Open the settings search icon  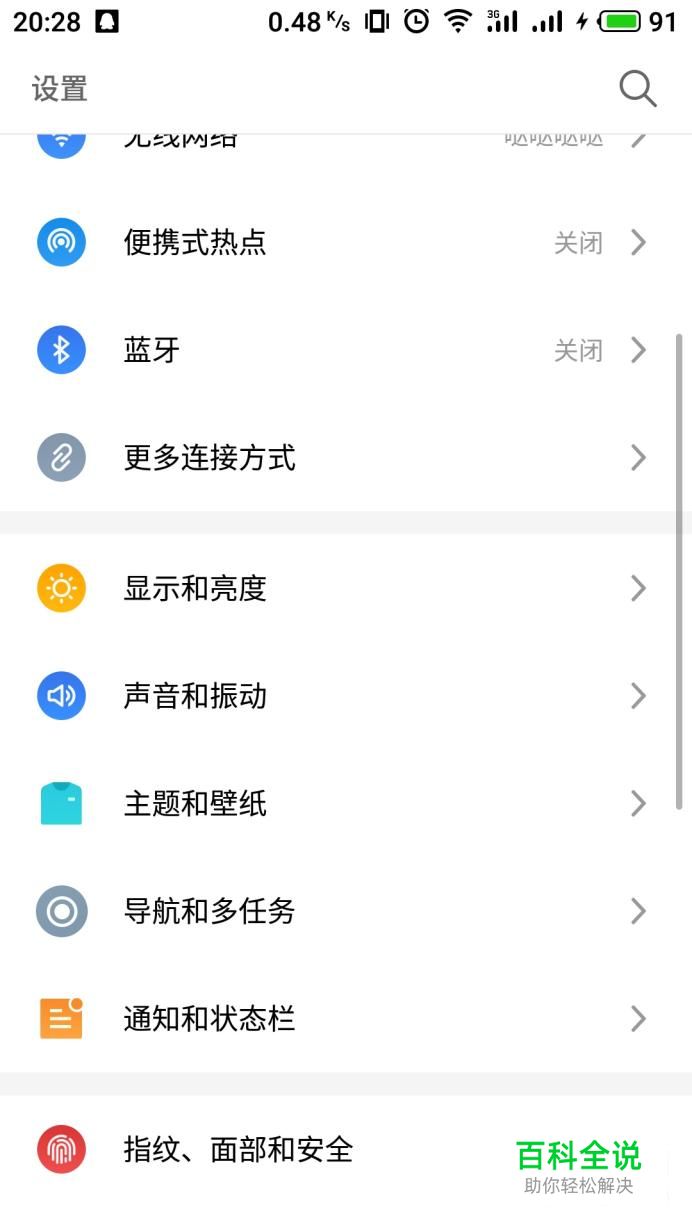click(x=637, y=89)
